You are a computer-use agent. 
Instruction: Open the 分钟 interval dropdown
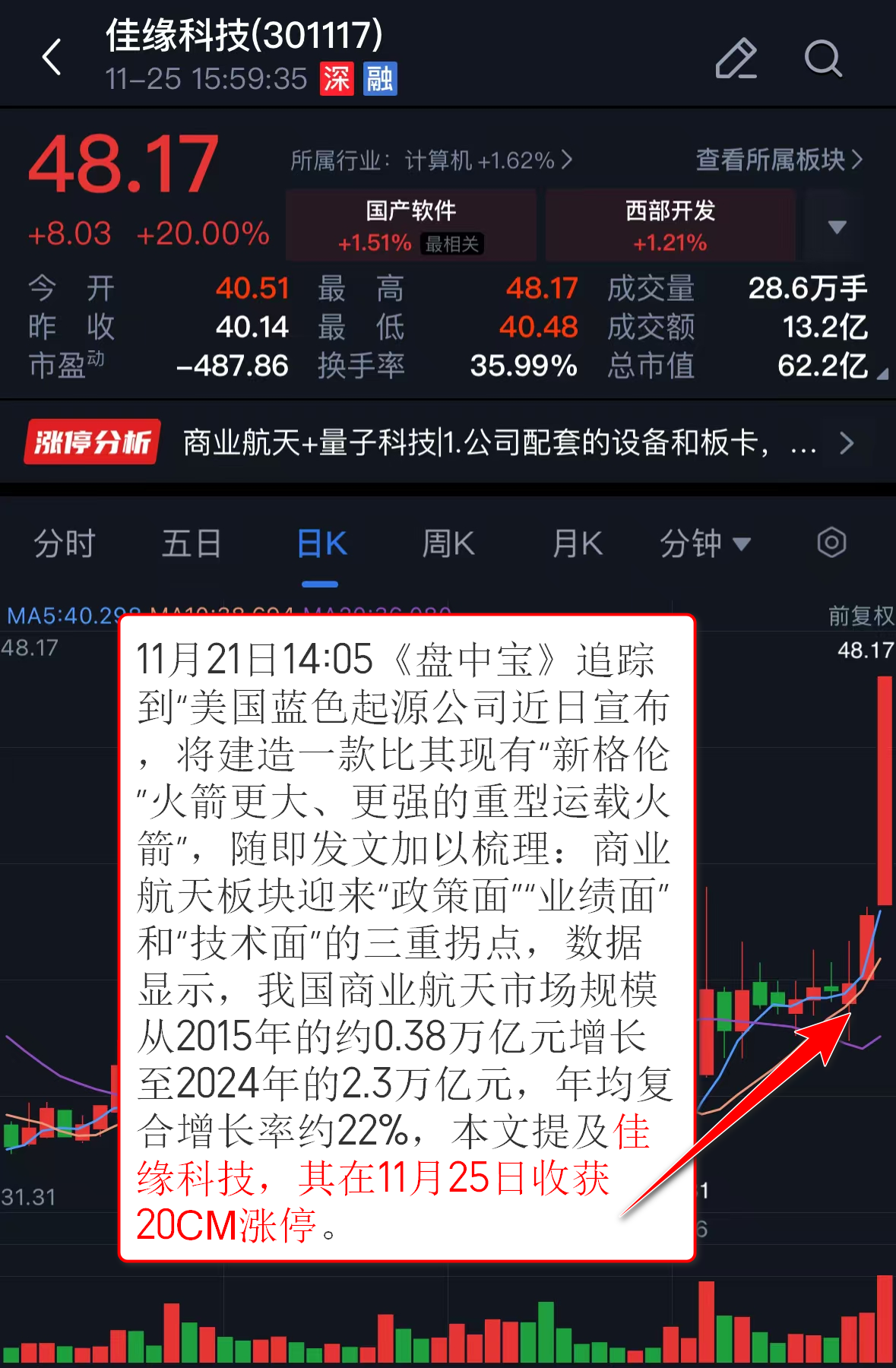704,544
